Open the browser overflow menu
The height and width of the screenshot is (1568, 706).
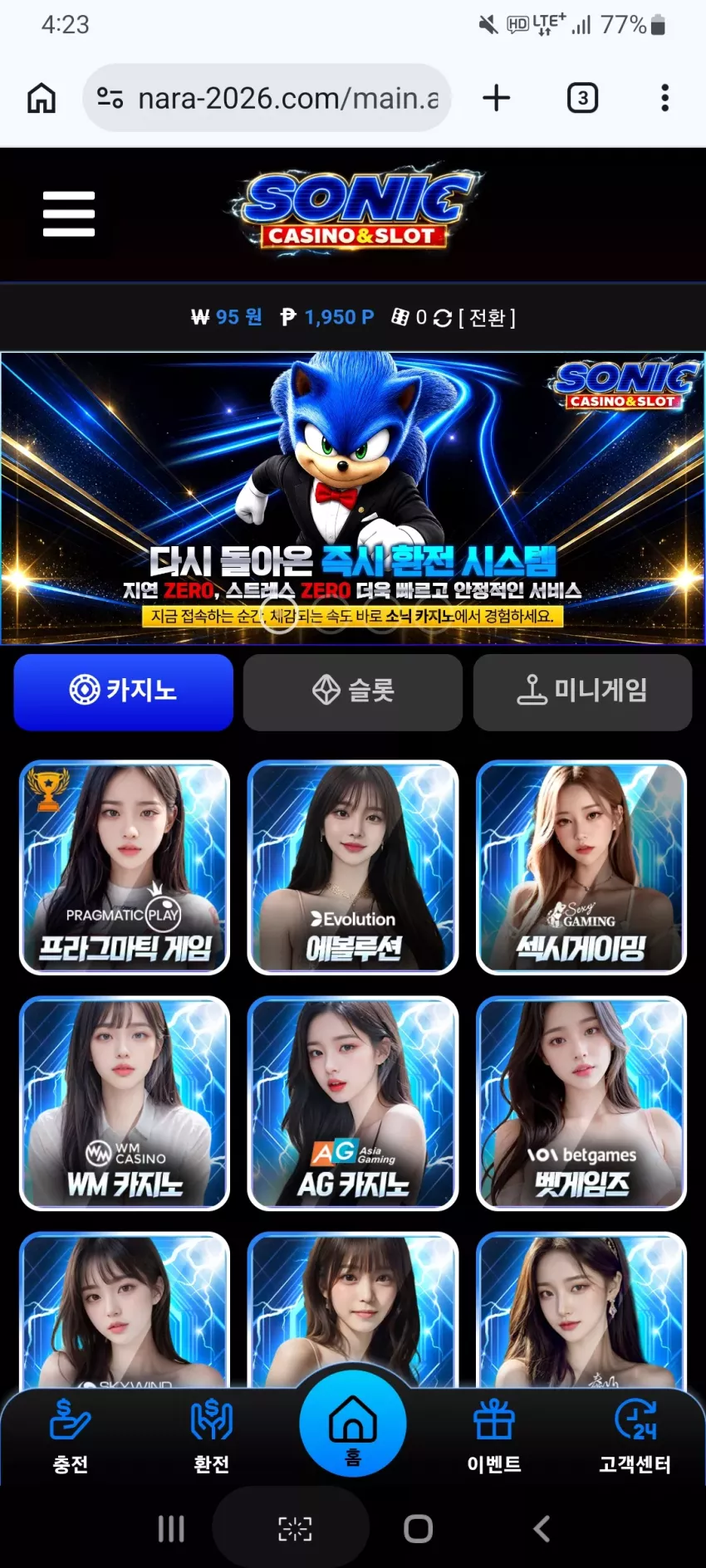click(x=664, y=98)
